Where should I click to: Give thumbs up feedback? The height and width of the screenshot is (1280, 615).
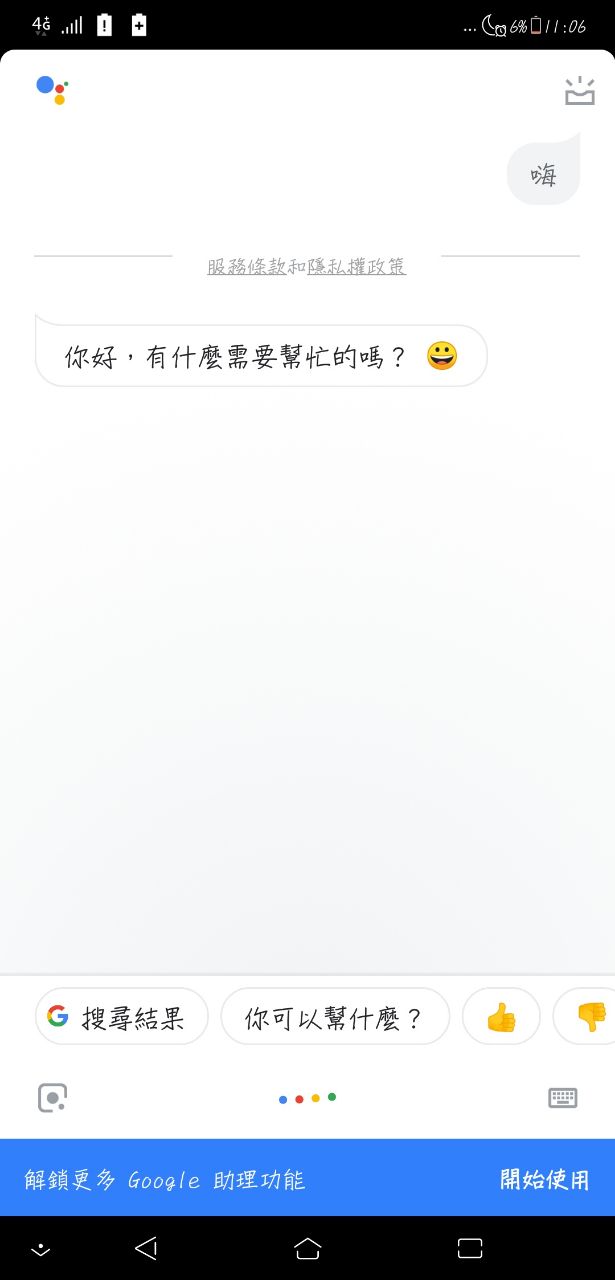click(x=501, y=1017)
